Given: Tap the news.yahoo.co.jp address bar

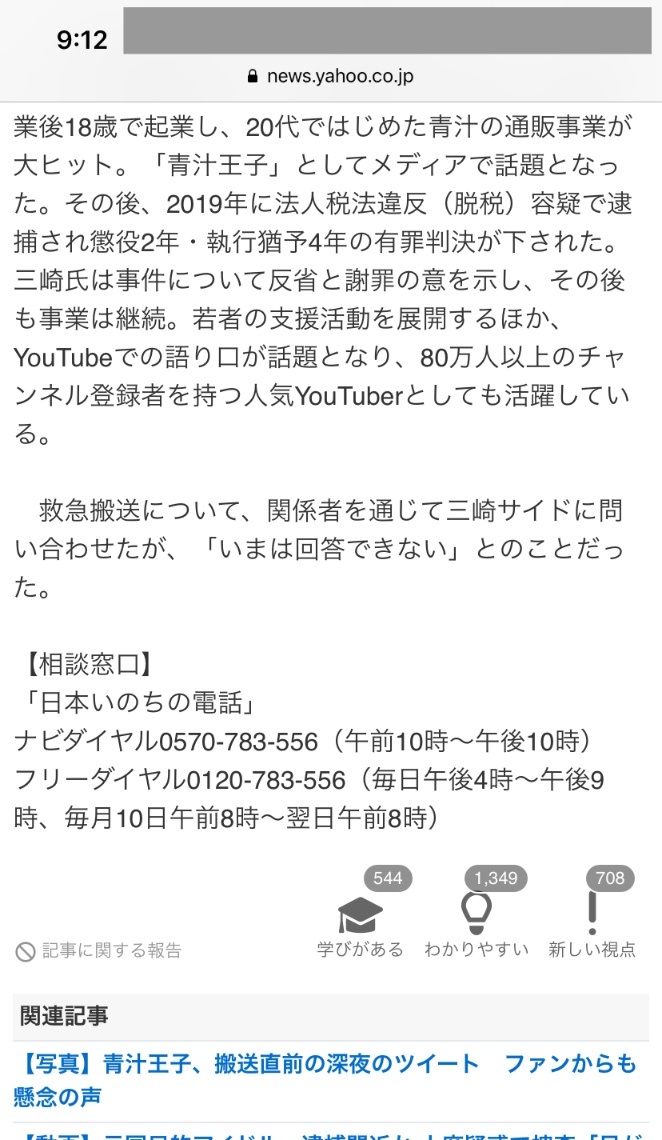Looking at the screenshot, I should pos(330,76).
